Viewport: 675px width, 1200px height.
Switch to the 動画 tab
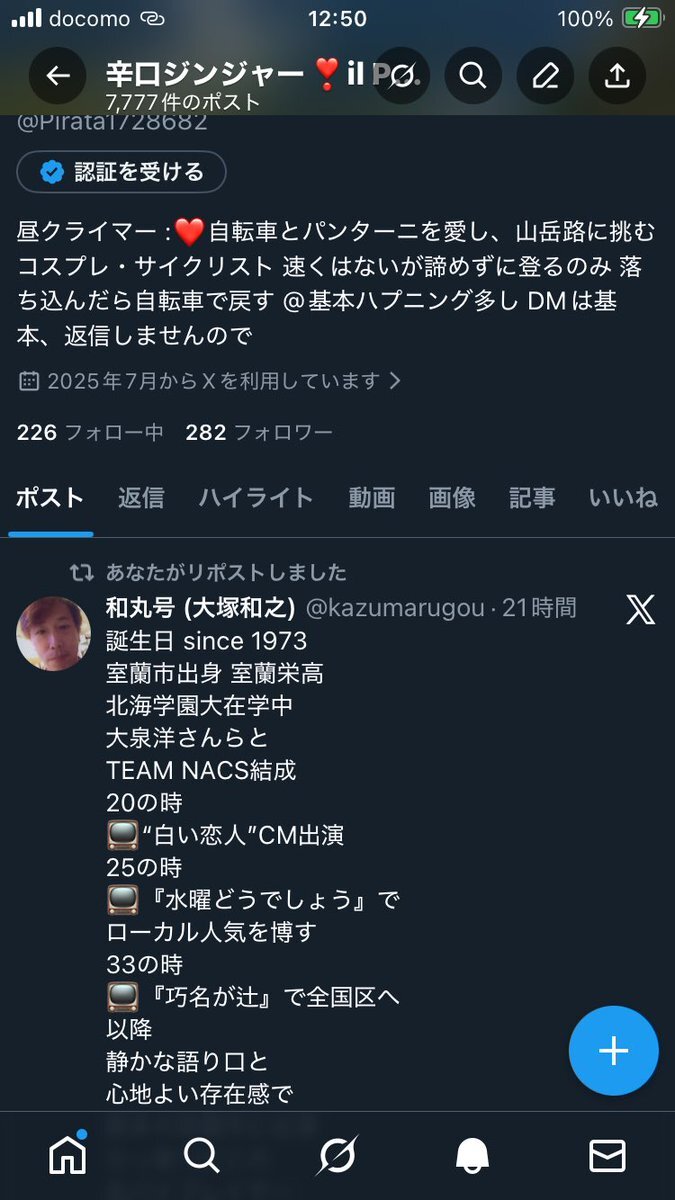(372, 498)
